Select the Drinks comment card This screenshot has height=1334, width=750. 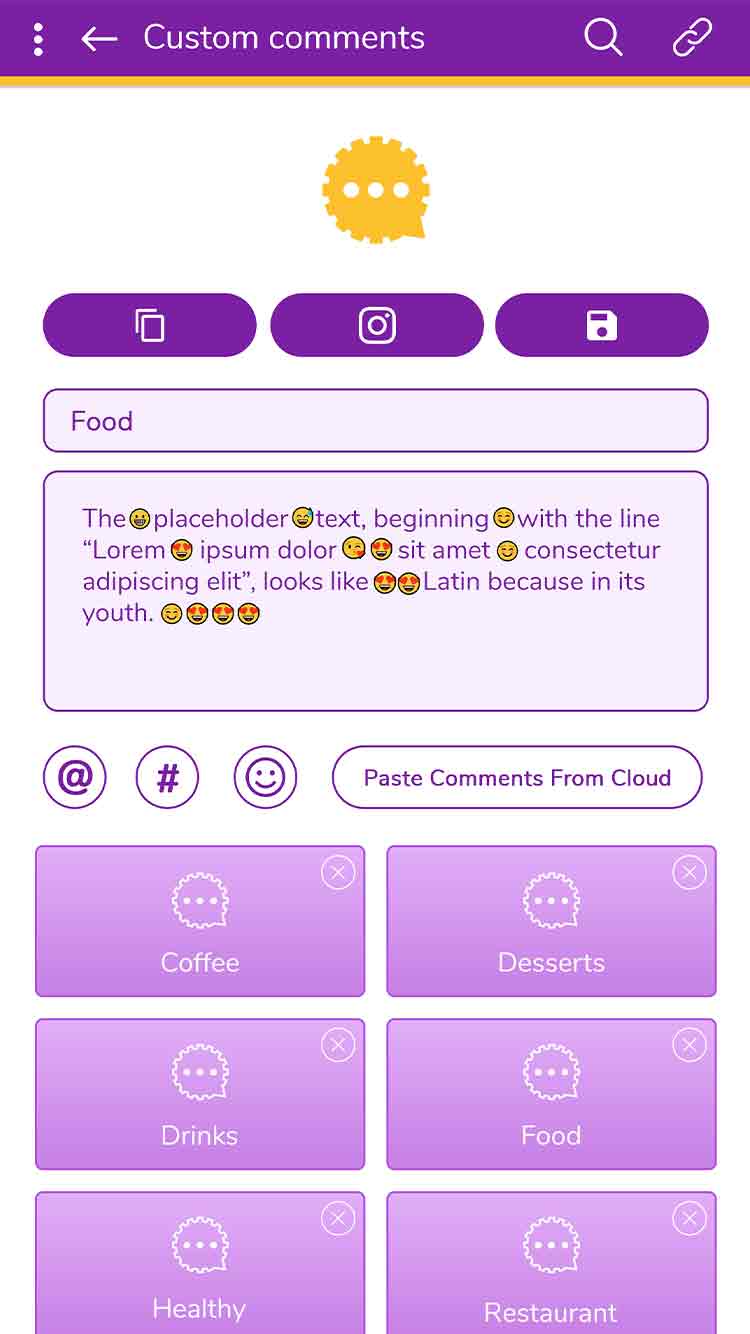(x=200, y=1098)
